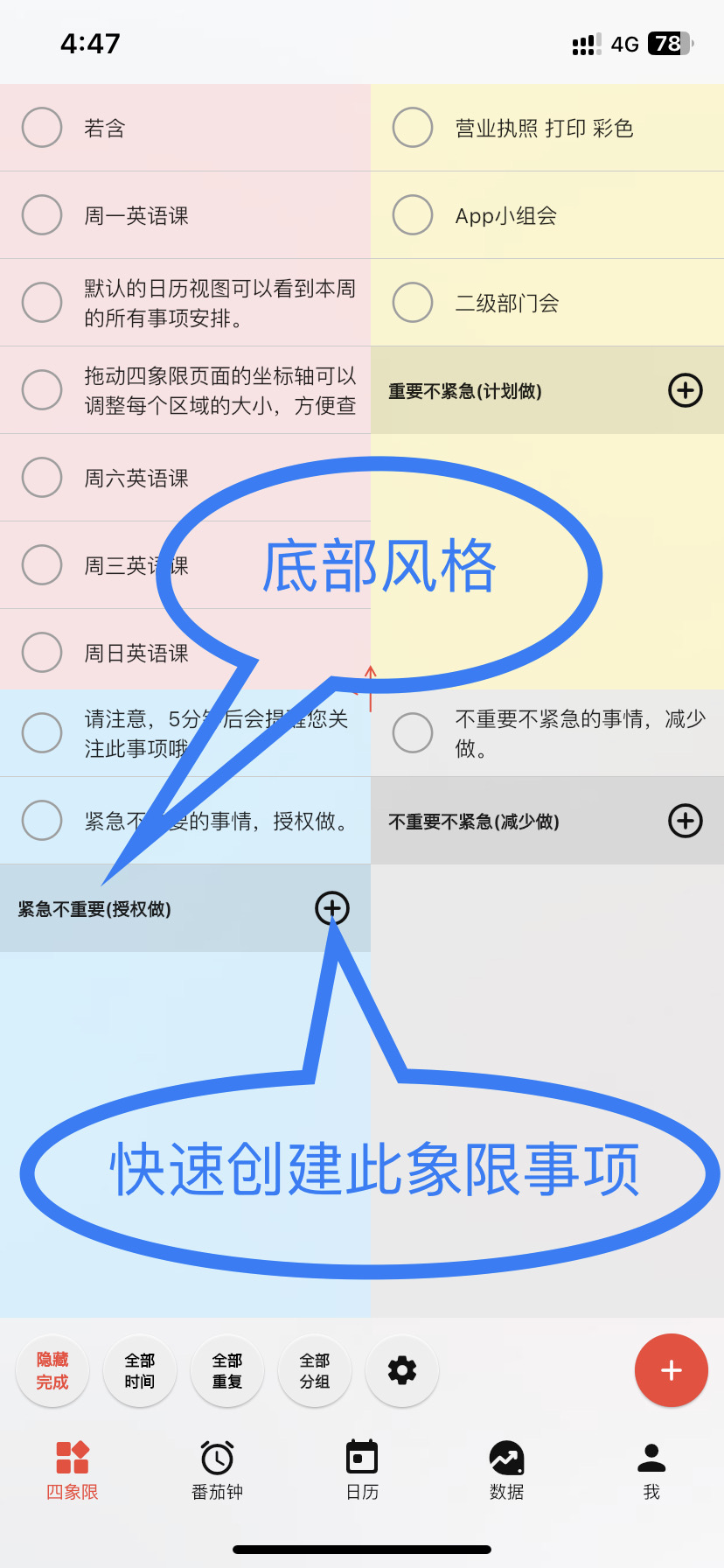This screenshot has height=1568, width=724.
Task: Check the 周日英语课 circle
Action: [42, 653]
